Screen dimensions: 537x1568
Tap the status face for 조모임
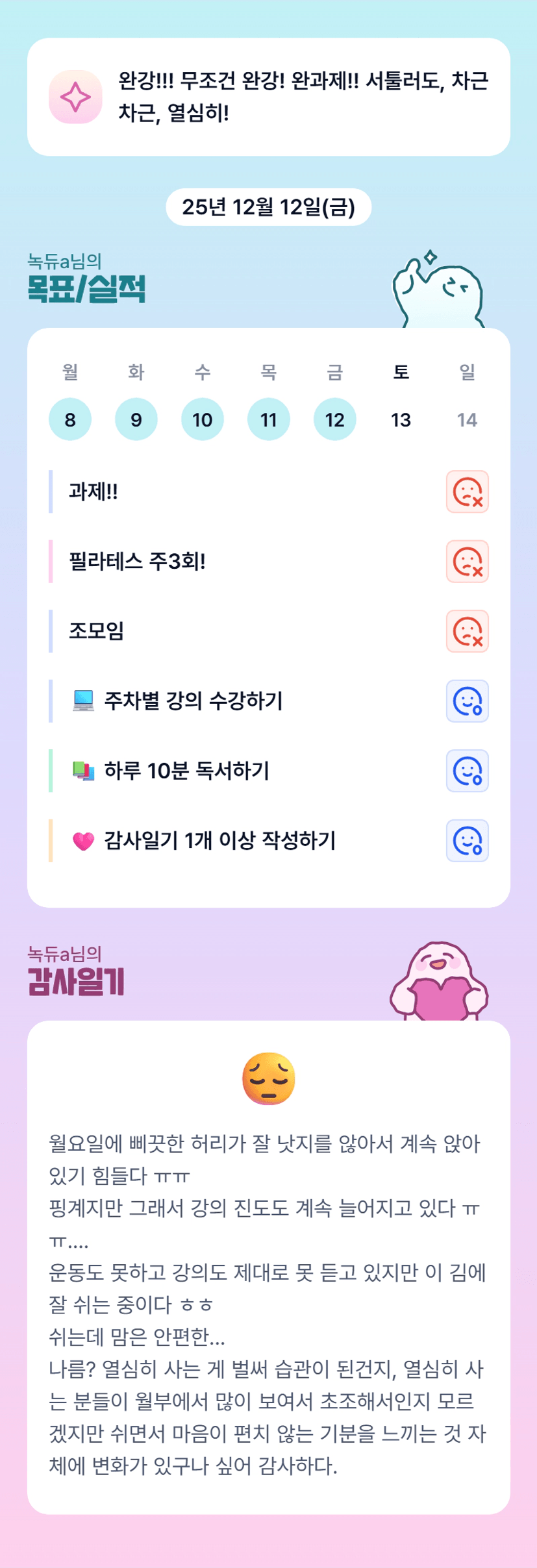coord(467,631)
